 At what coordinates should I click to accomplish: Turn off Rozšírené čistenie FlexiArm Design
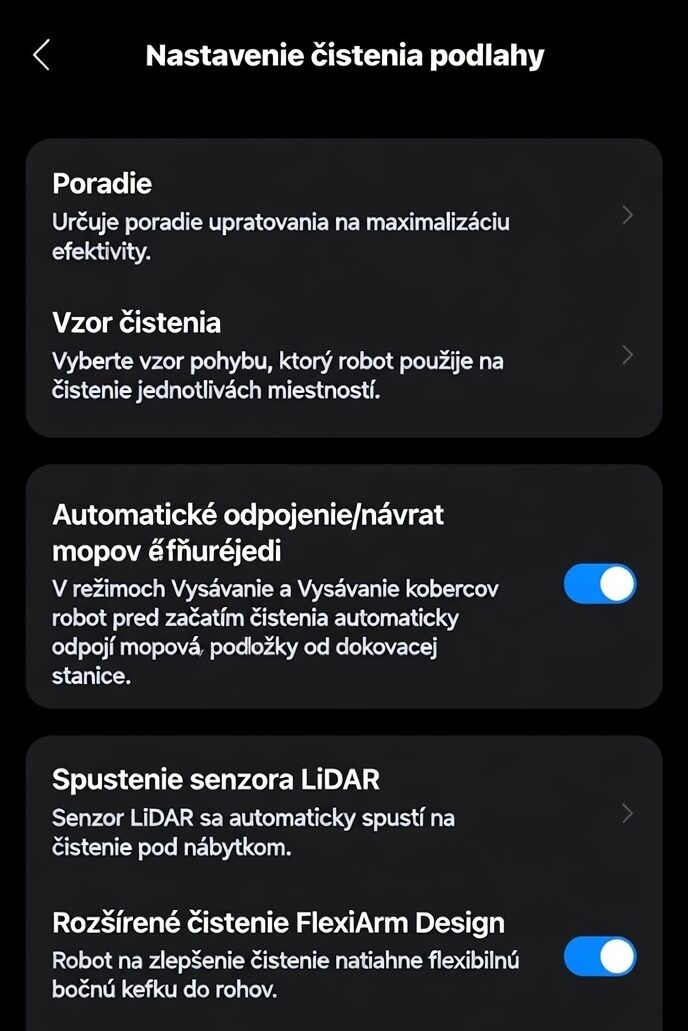click(x=599, y=956)
